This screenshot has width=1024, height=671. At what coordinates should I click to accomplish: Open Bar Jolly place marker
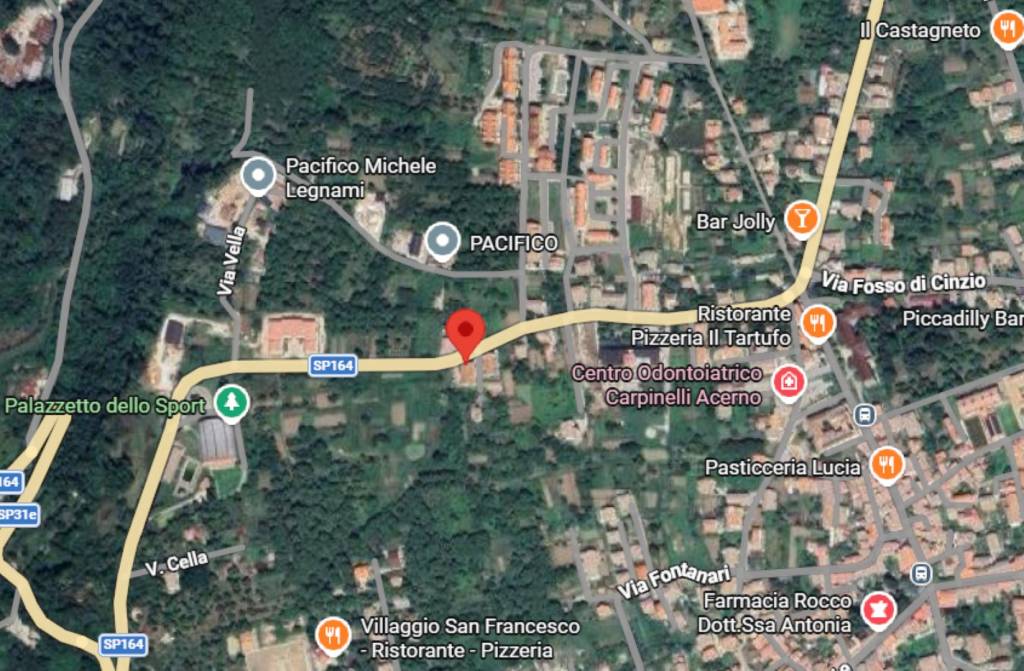pos(801,220)
